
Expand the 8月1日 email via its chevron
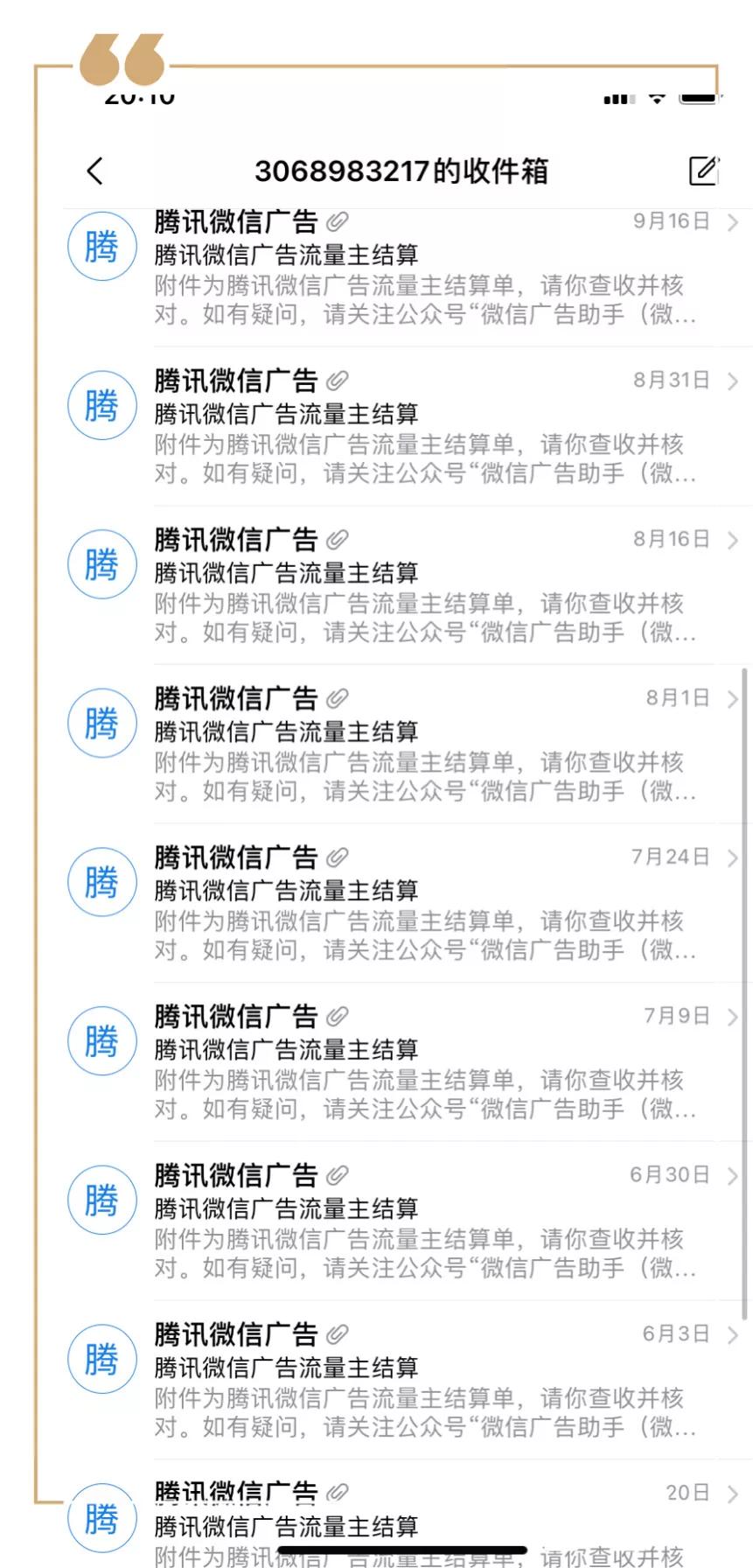[x=733, y=699]
